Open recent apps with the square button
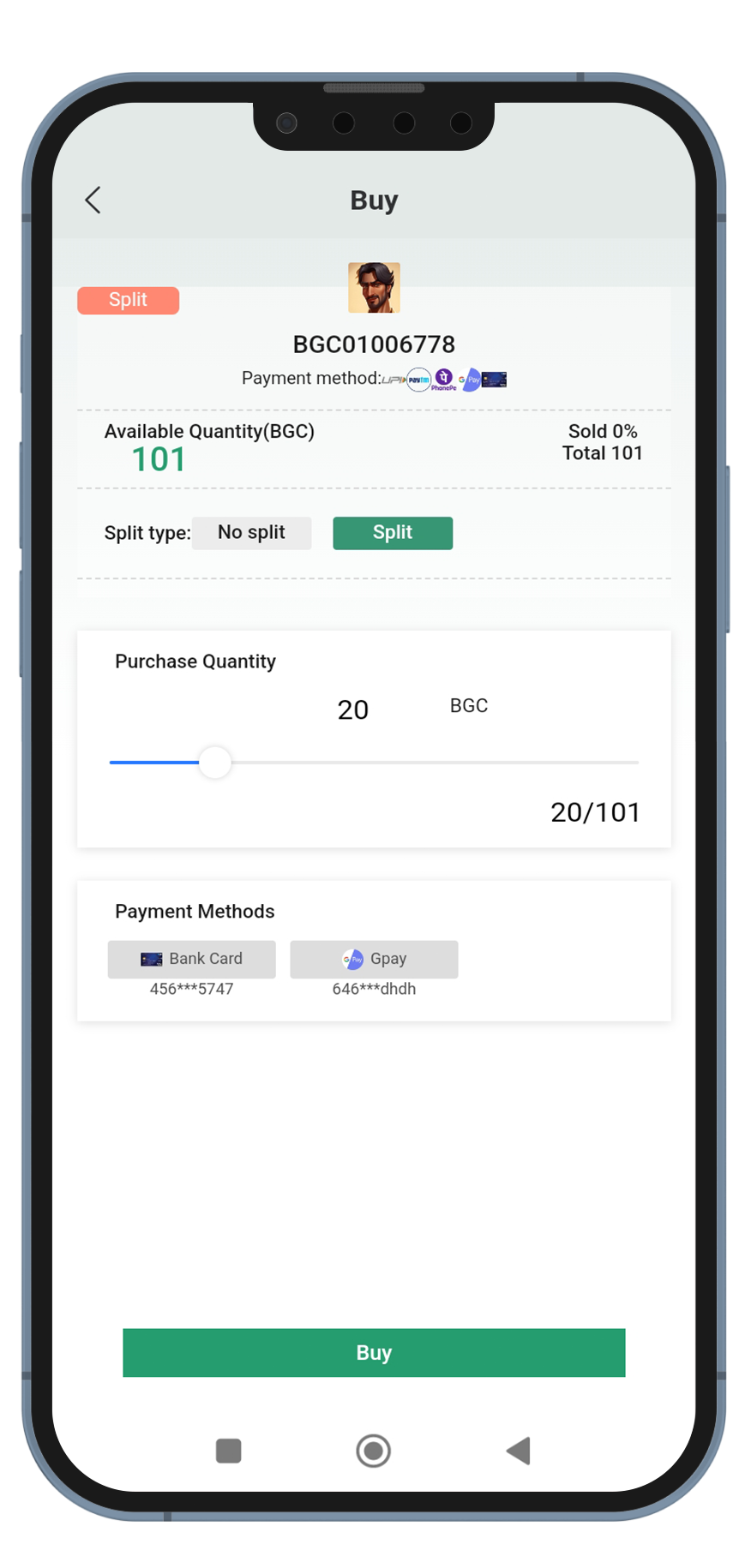 pos(229,1451)
